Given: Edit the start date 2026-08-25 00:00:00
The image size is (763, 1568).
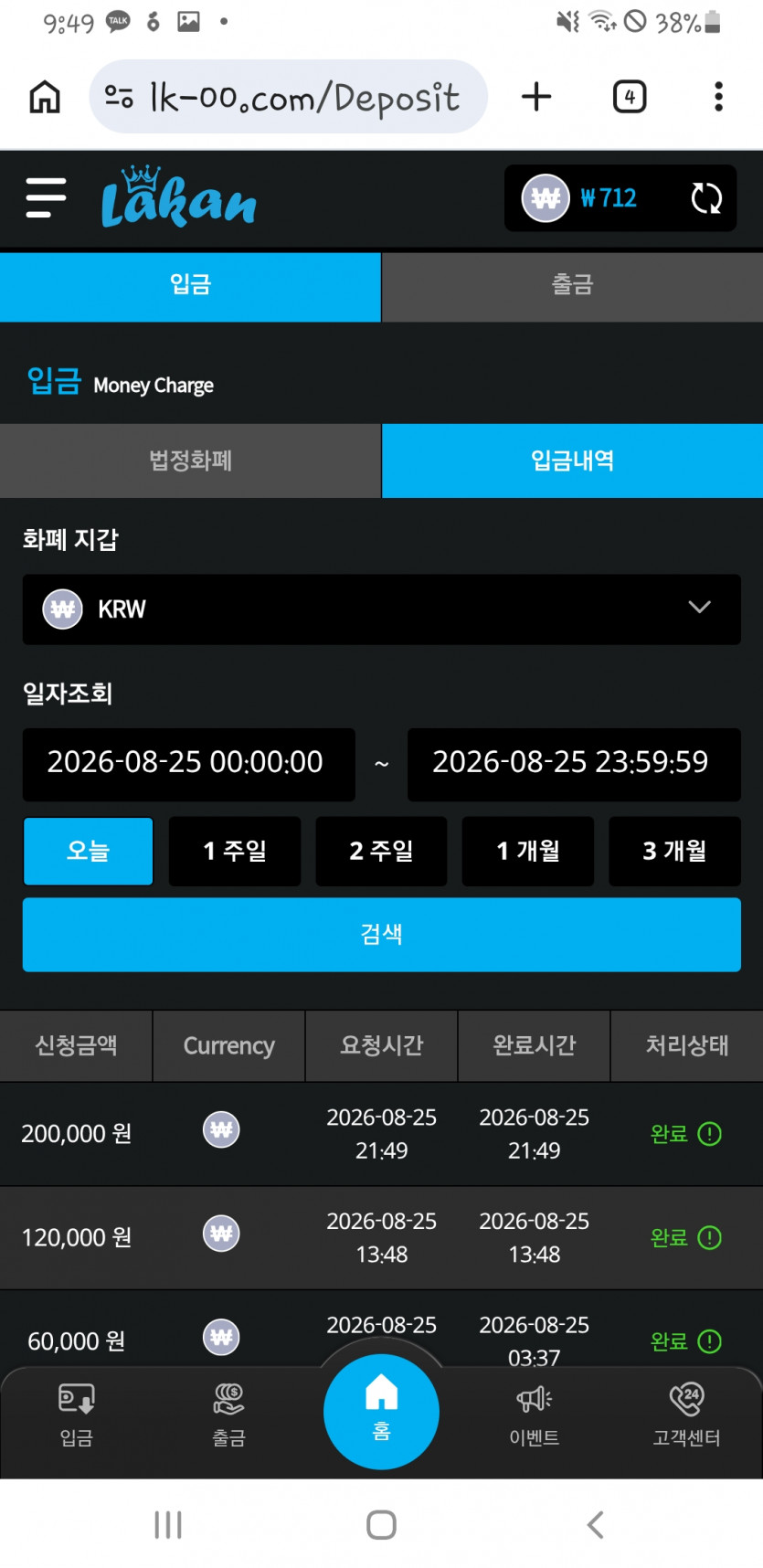Looking at the screenshot, I should [189, 764].
